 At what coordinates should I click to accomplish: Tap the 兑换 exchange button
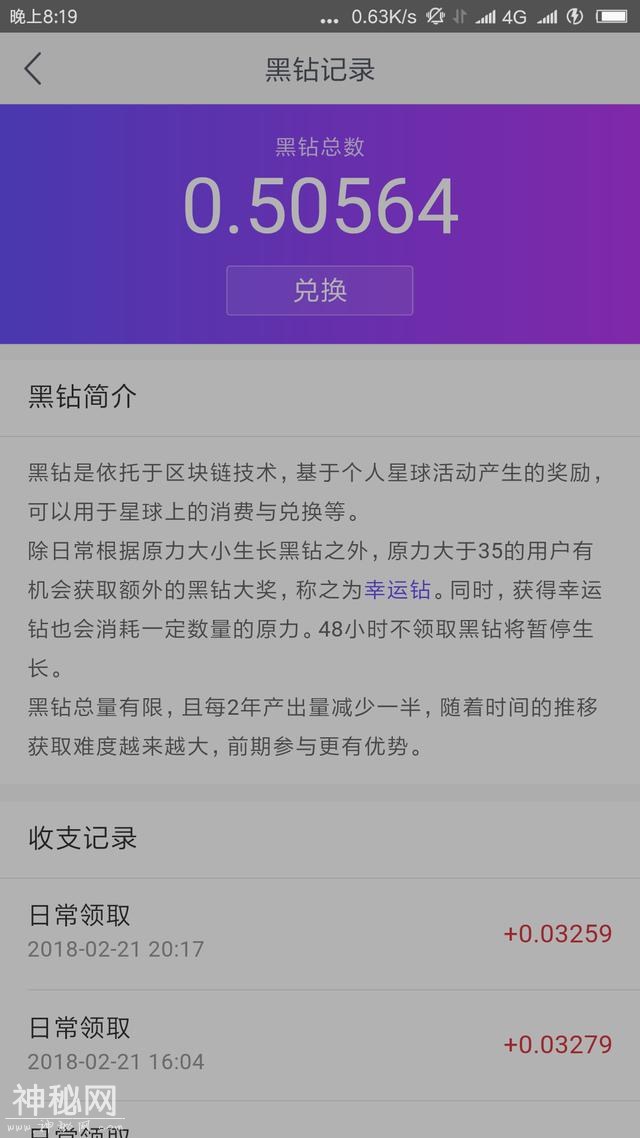pyautogui.click(x=320, y=290)
